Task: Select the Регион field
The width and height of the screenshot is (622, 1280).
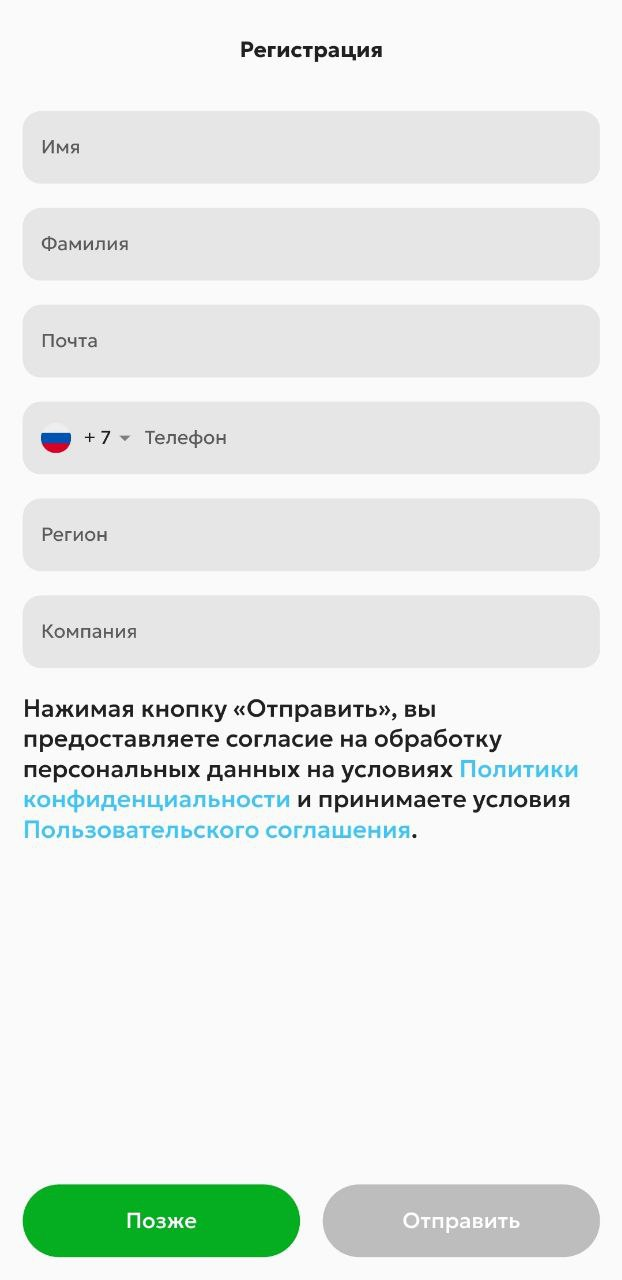Action: pyautogui.click(x=310, y=535)
